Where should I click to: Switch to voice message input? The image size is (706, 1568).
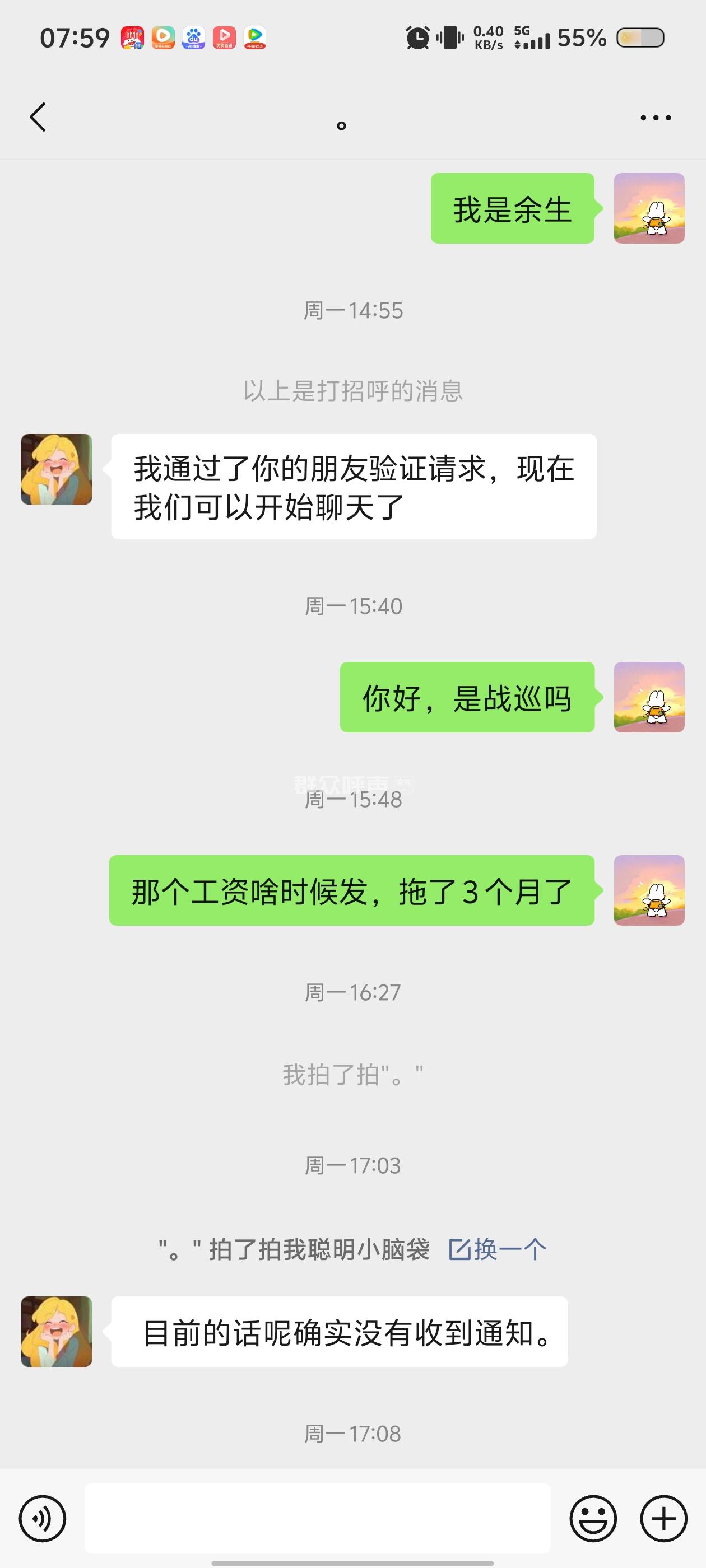[43, 1518]
